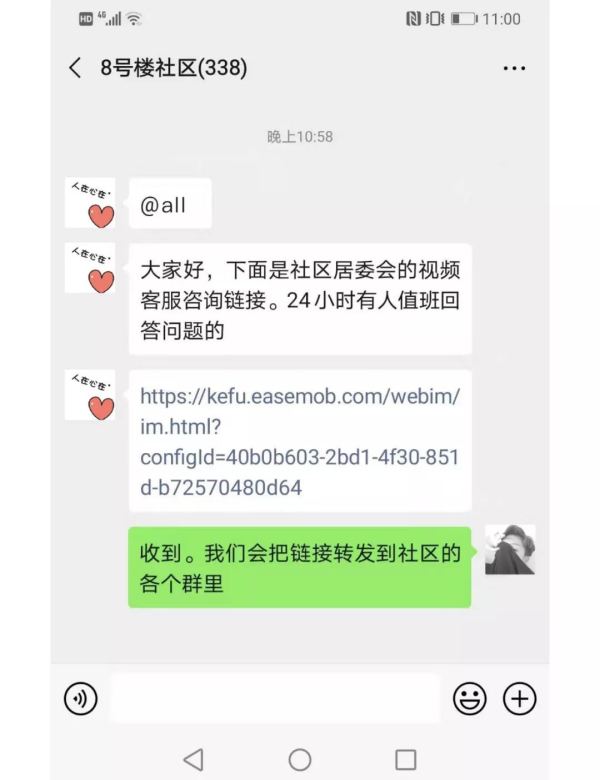This screenshot has width=600, height=780.
Task: Open the plus attachment menu
Action: pos(520,698)
